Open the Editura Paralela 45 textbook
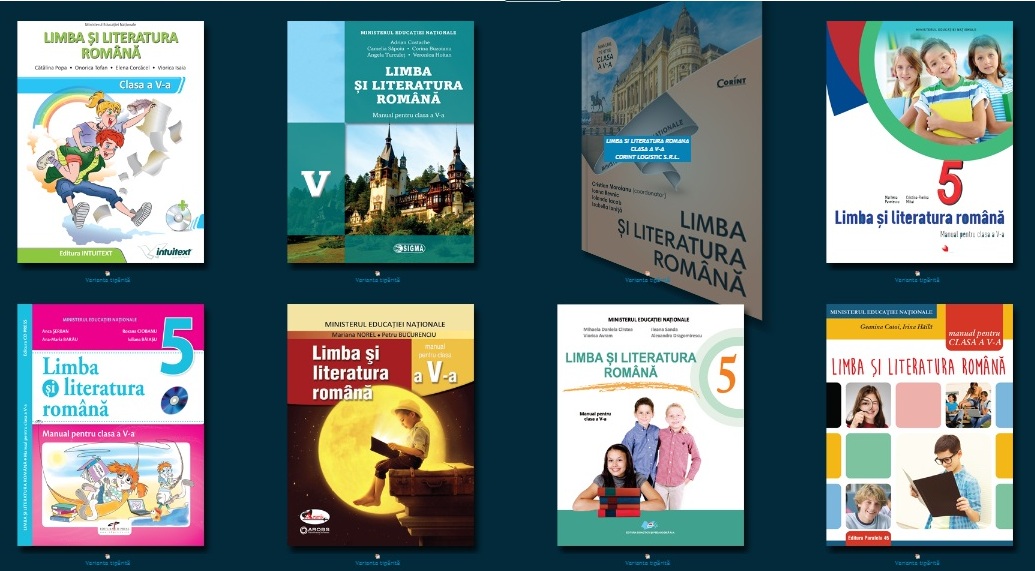The image size is (1035, 571). click(919, 425)
